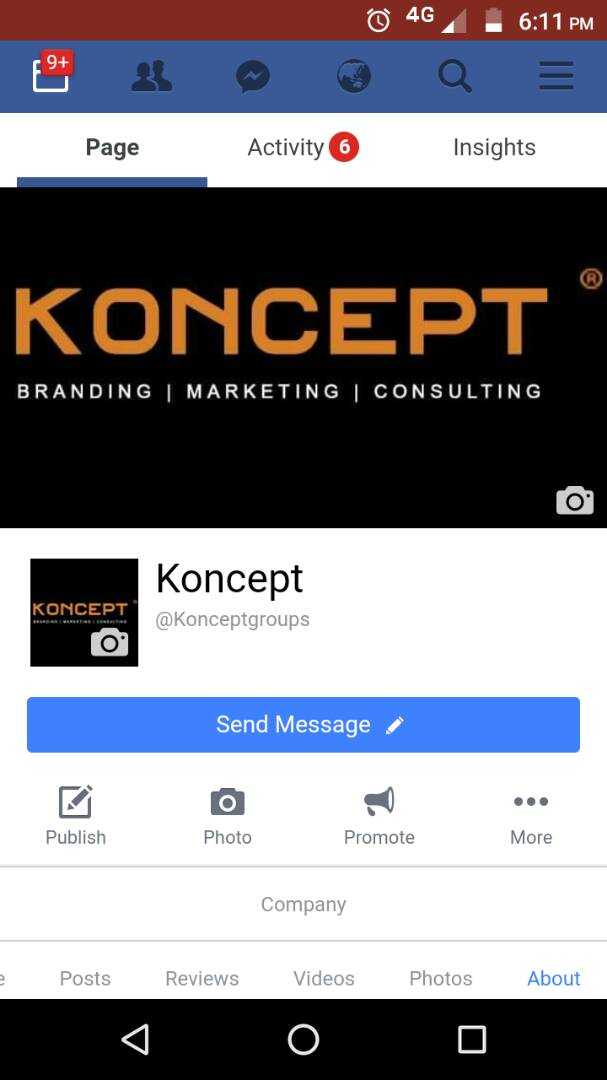
Task: Open the Reviews section
Action: pyautogui.click(x=202, y=978)
